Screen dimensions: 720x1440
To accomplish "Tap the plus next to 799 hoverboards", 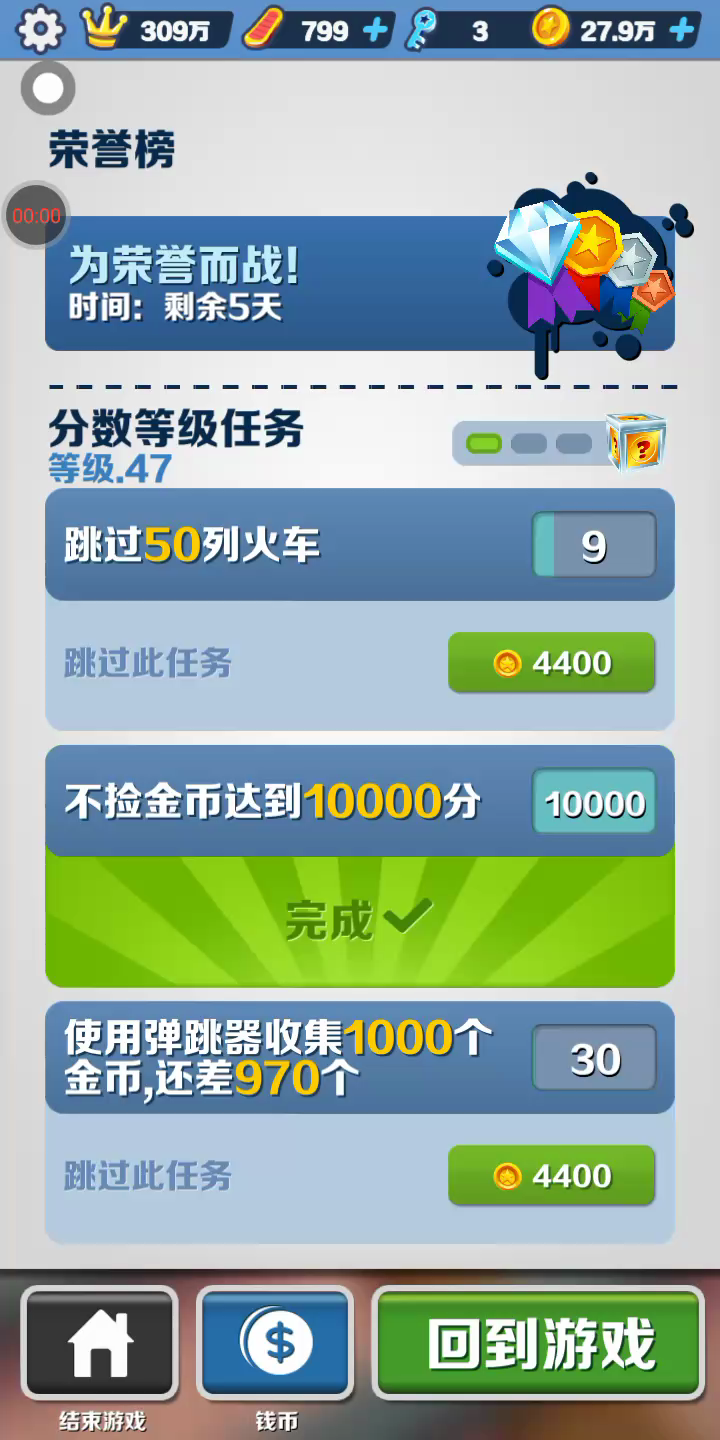I will [x=375, y=31].
